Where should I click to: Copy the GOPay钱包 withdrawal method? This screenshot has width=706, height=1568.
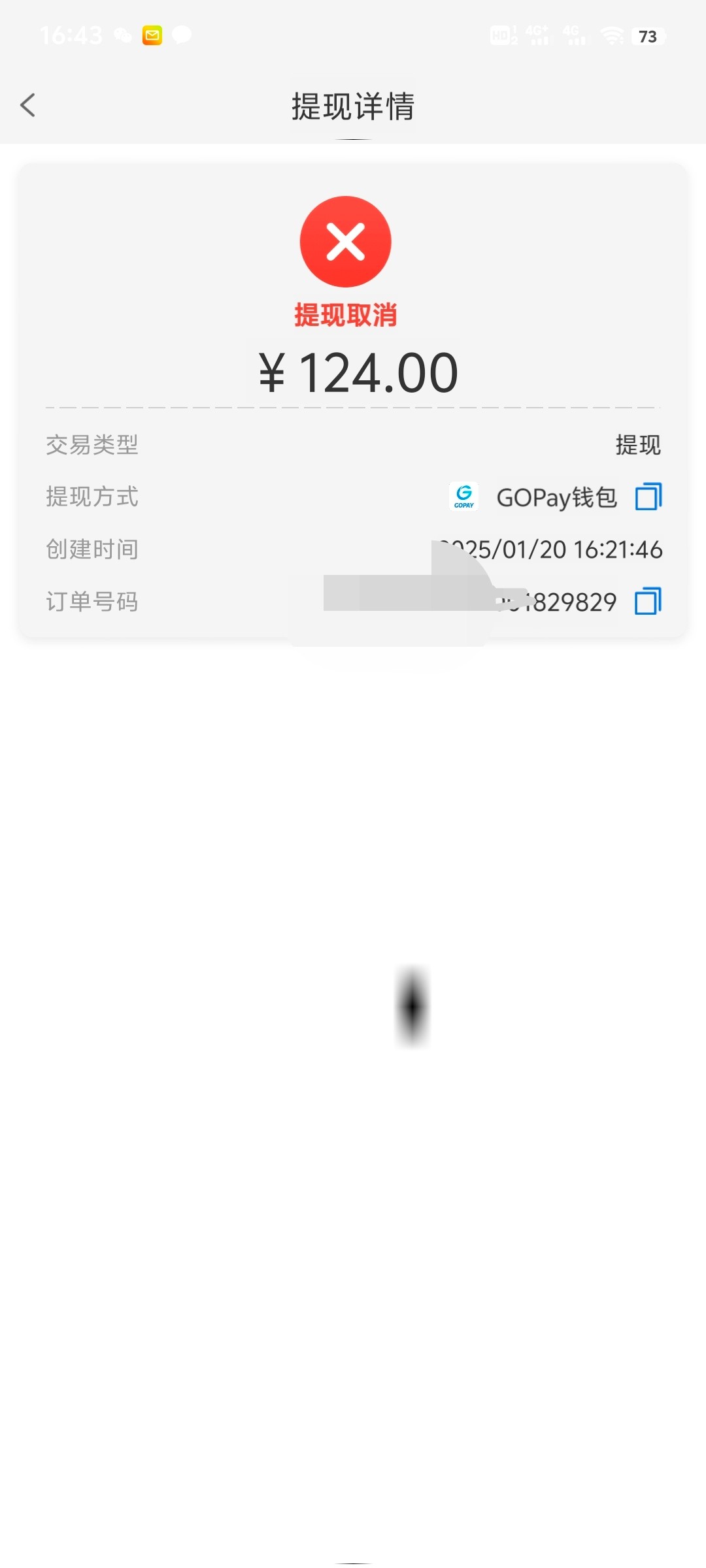click(x=648, y=497)
